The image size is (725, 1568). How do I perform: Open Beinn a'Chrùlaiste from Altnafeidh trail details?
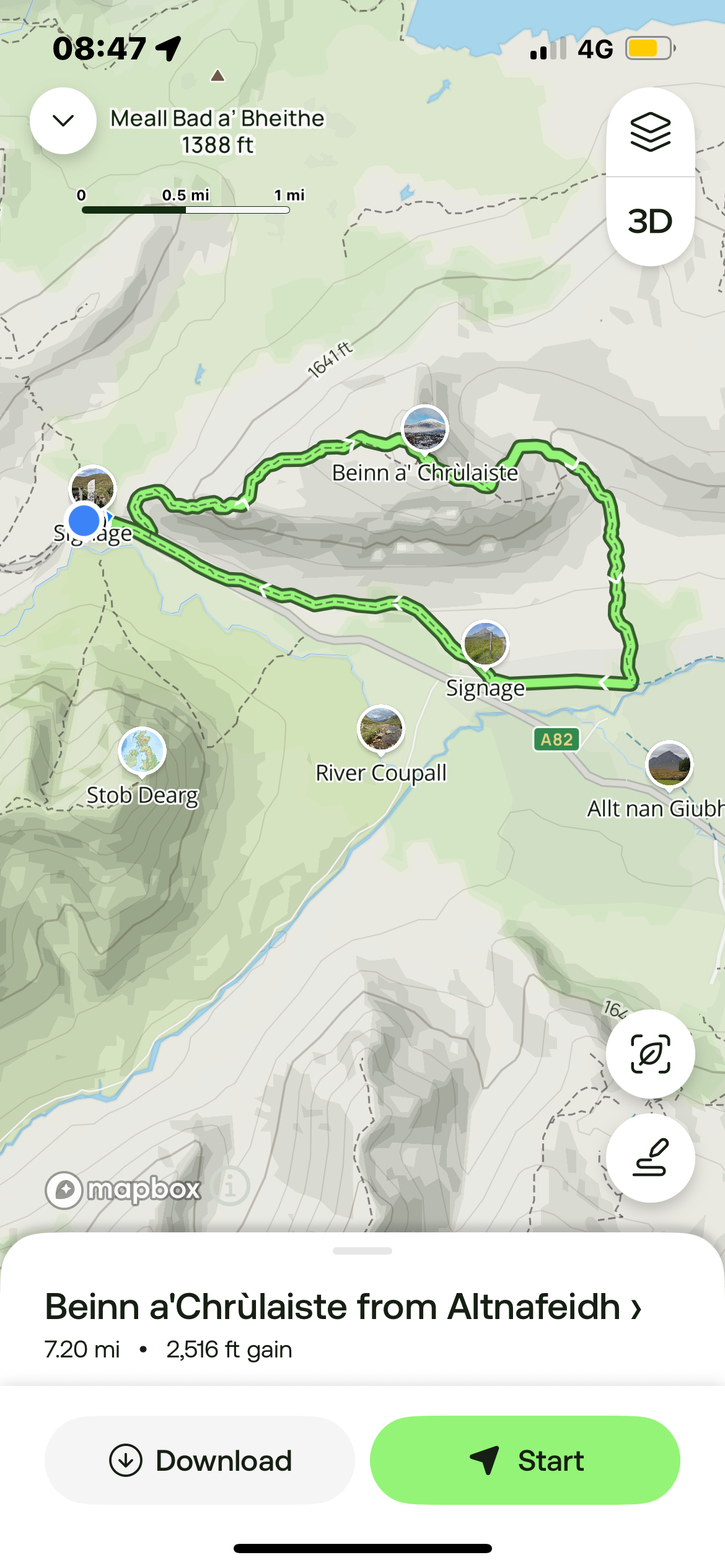[x=343, y=1307]
